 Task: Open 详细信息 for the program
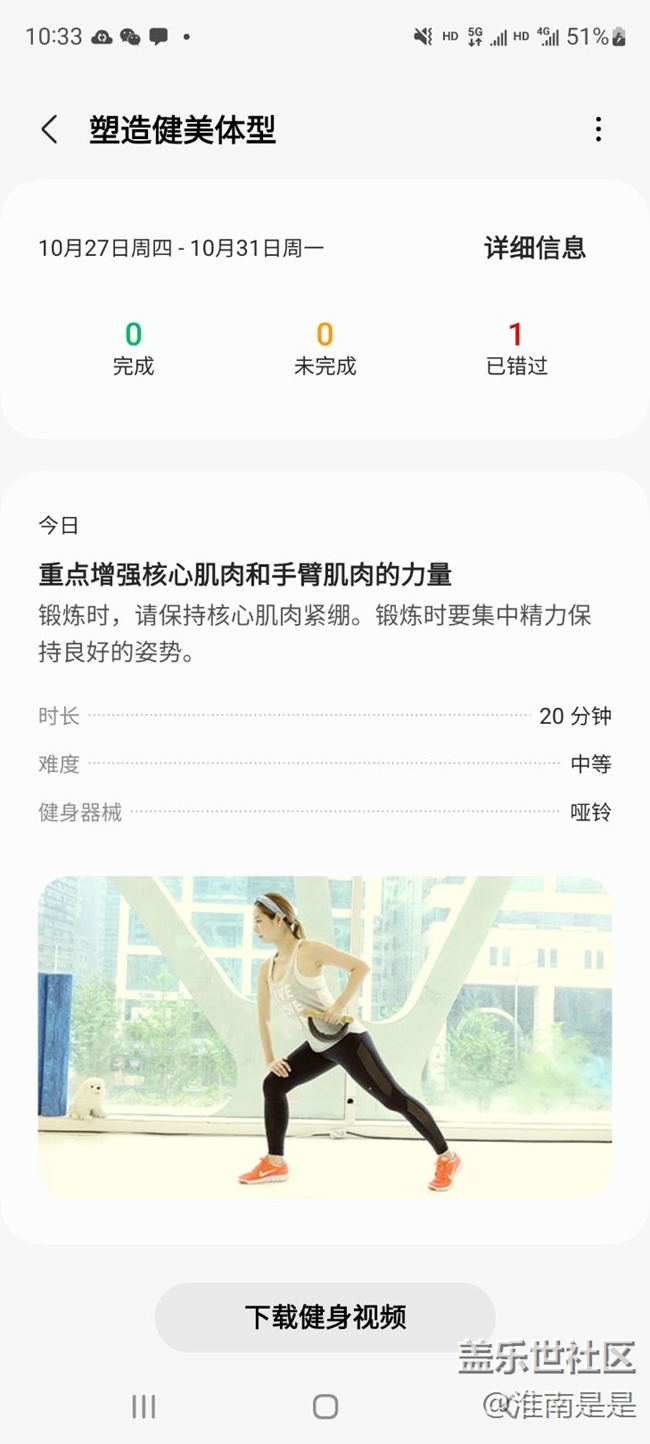(535, 248)
